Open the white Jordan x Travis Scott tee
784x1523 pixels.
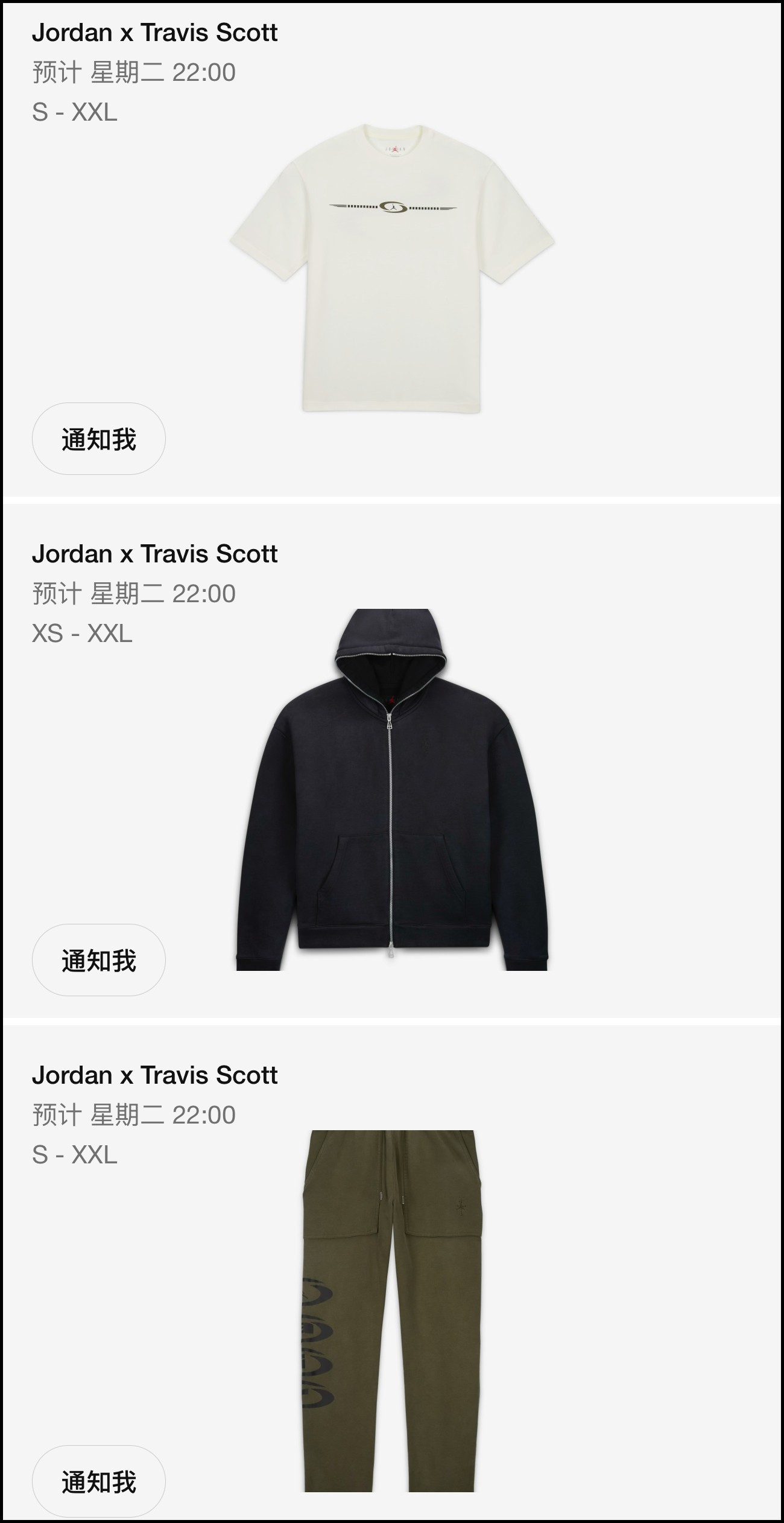coord(391,269)
